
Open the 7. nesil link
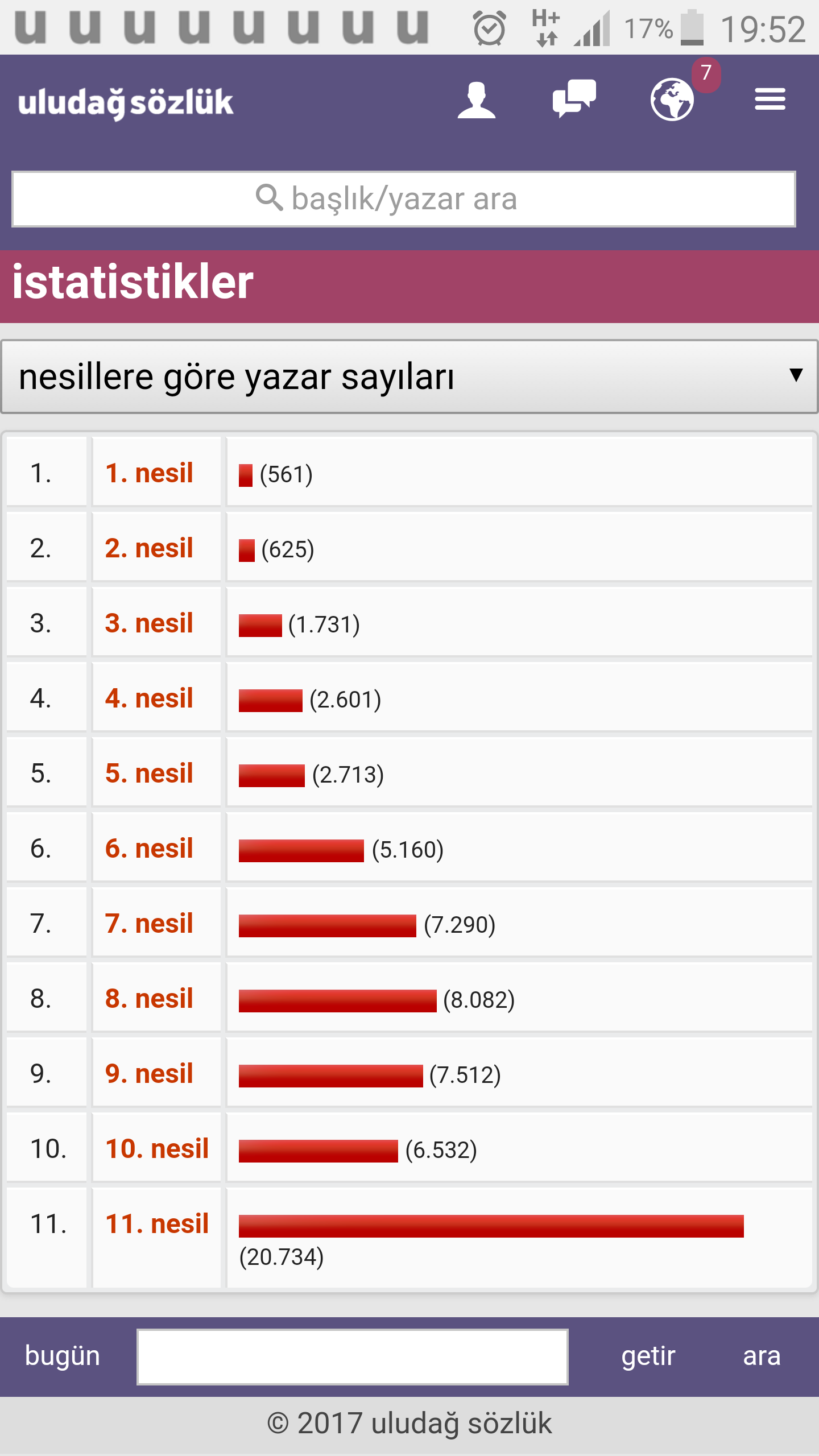[x=149, y=923]
